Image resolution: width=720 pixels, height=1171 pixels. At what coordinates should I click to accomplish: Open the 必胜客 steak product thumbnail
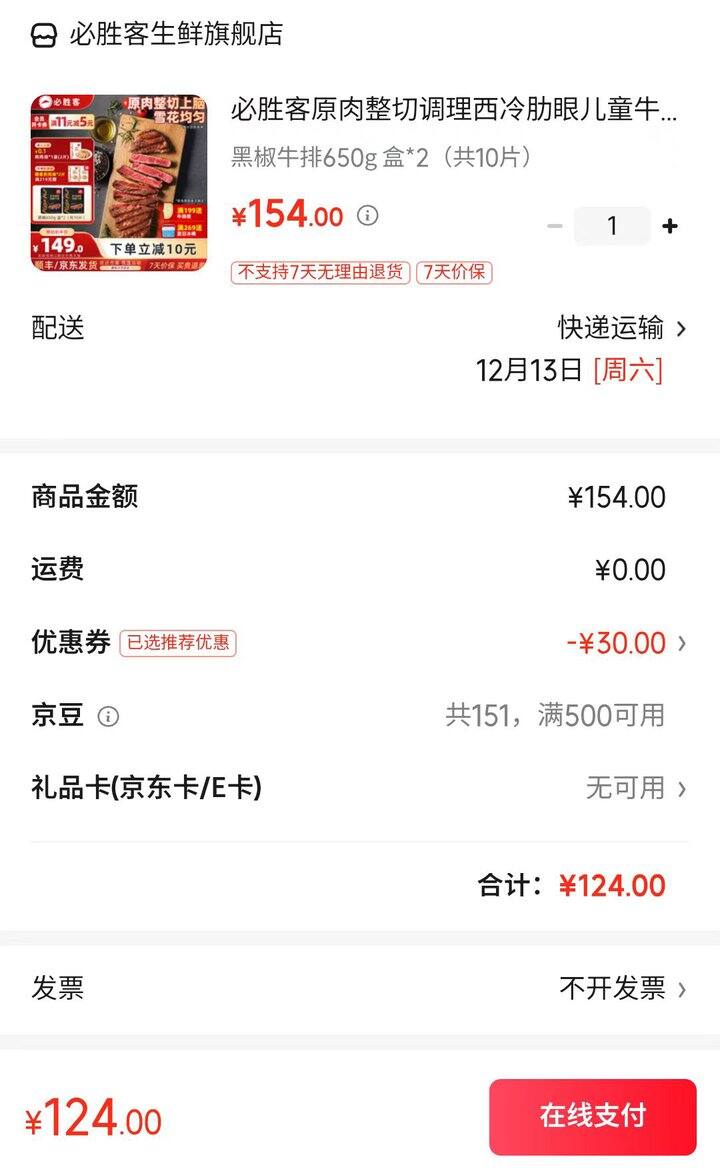tap(119, 183)
